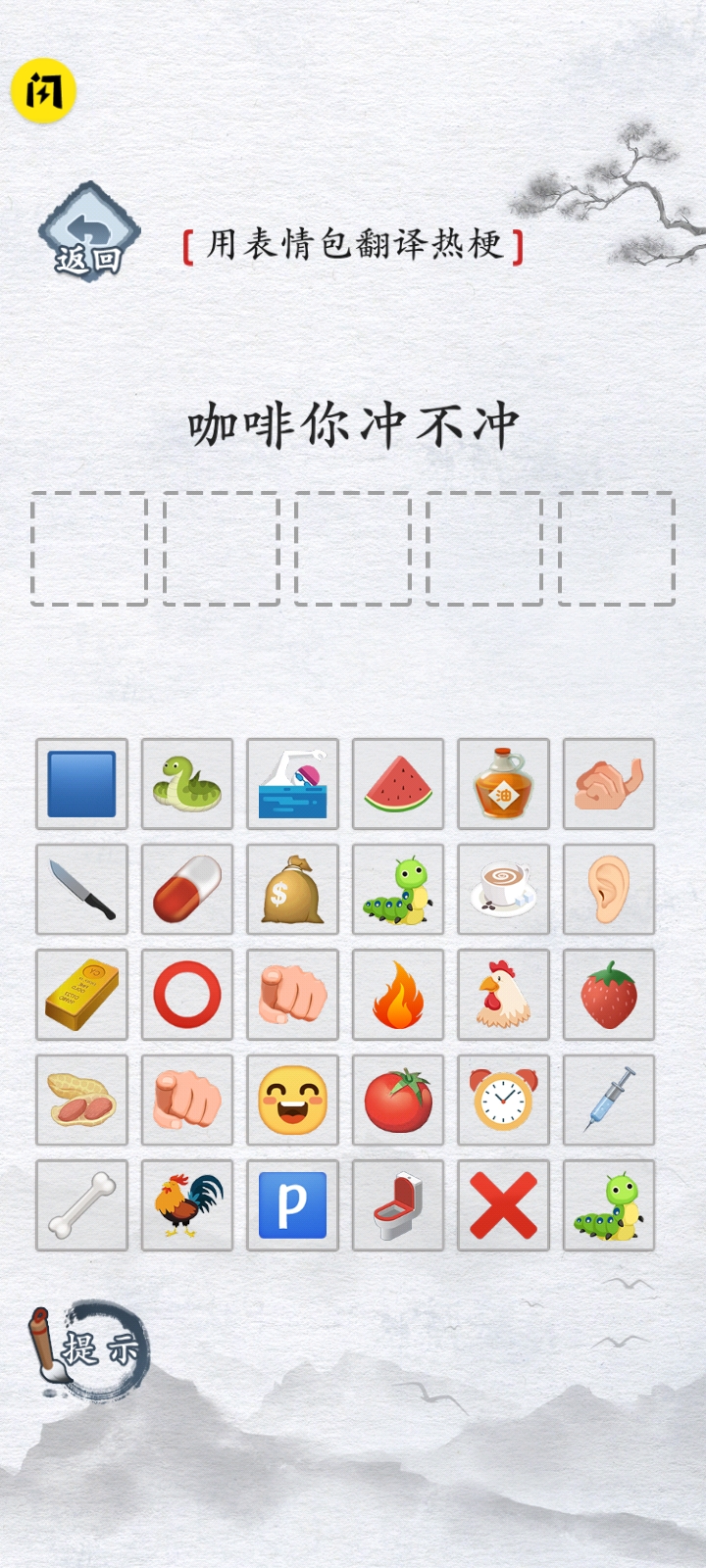
Task: Select the red circle tile
Action: tap(187, 995)
